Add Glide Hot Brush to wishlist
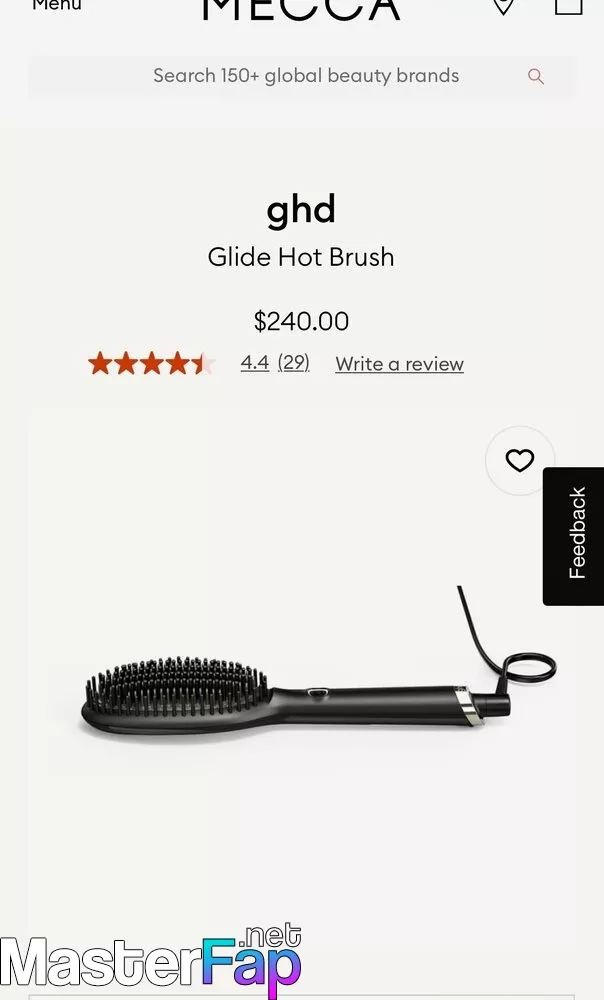Viewport: 604px width, 1000px height. tap(520, 460)
